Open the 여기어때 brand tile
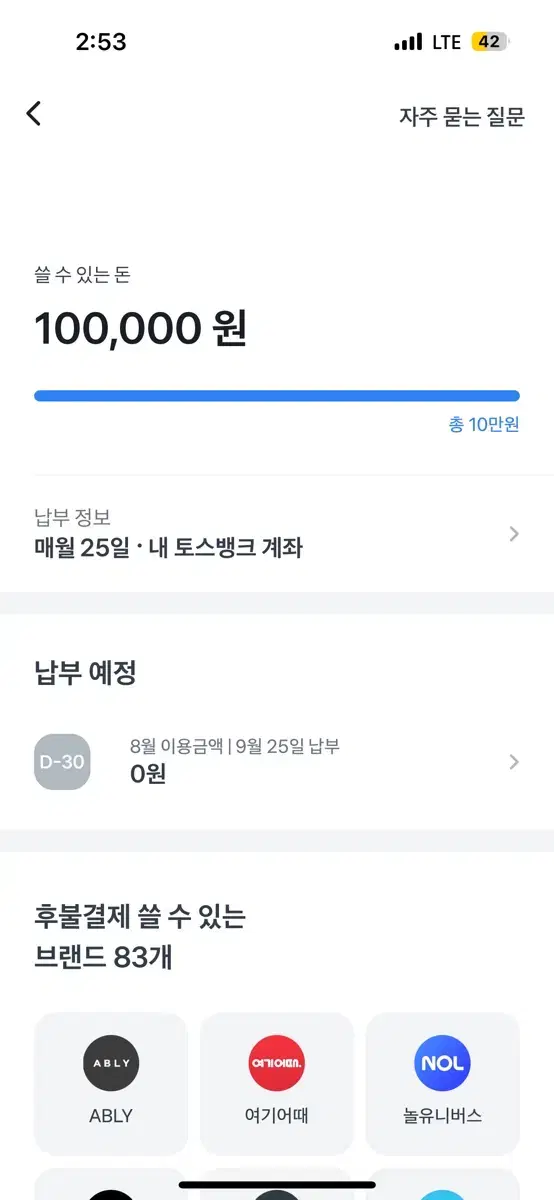 click(277, 1084)
